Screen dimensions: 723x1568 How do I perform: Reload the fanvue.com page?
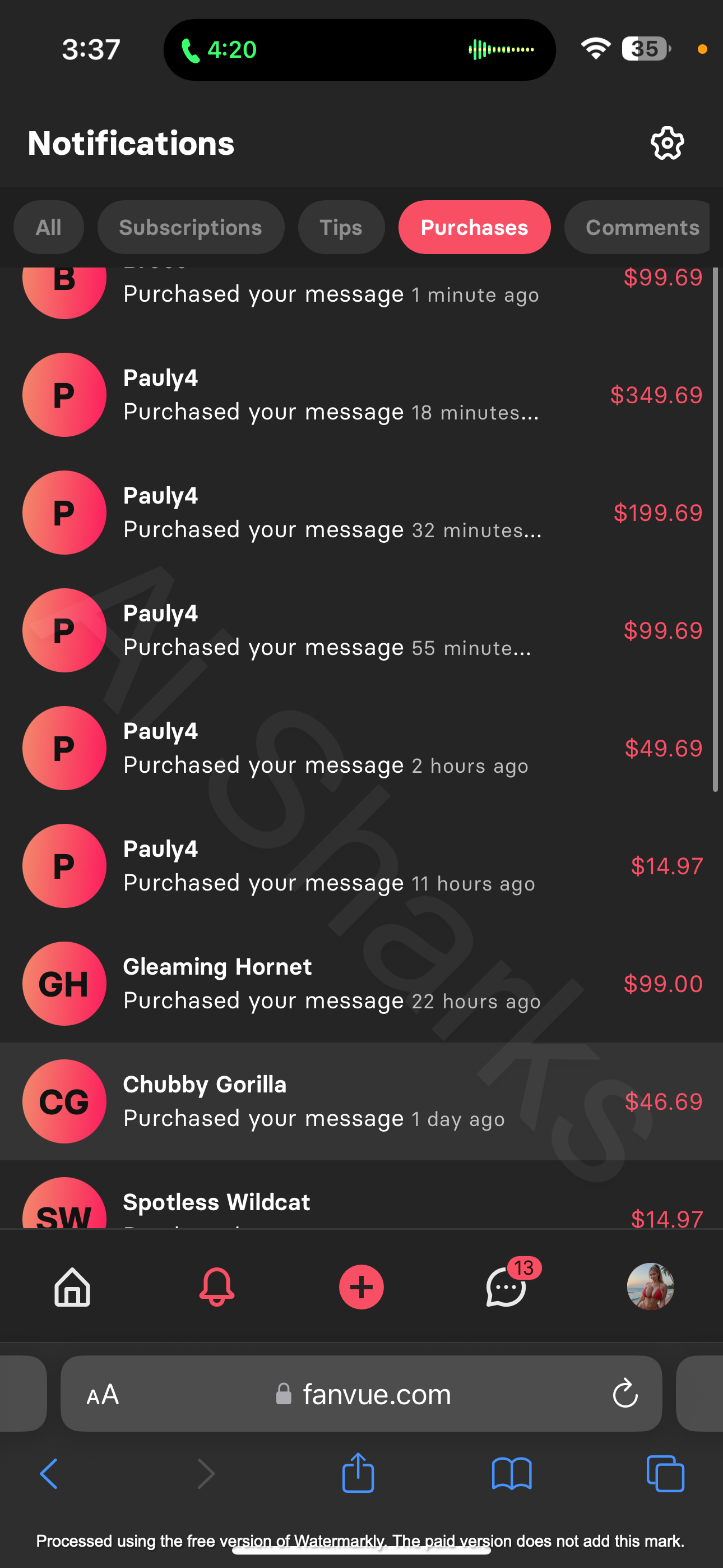click(x=624, y=1394)
